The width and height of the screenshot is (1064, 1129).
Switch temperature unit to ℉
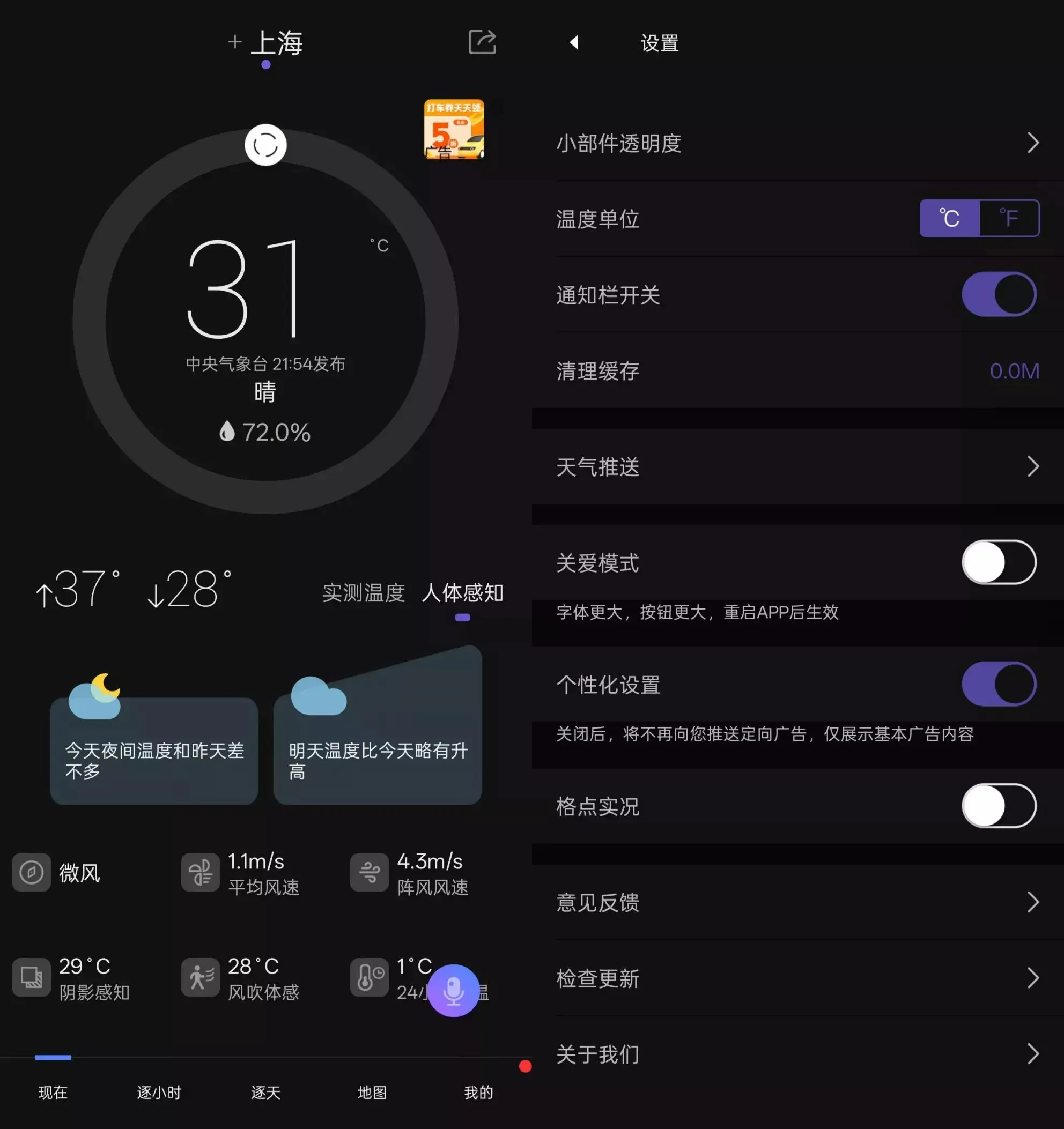pyautogui.click(x=1008, y=218)
